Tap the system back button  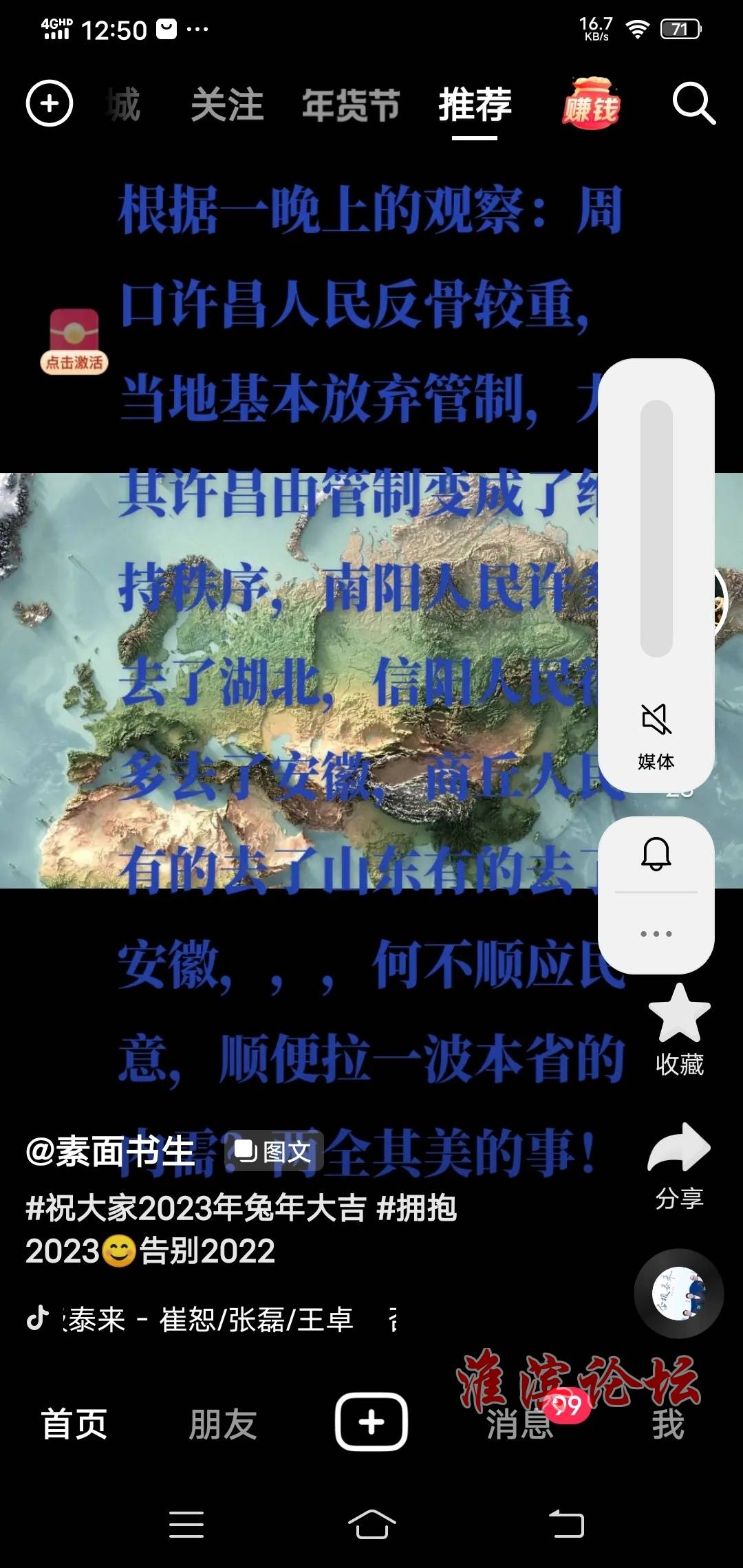tap(566, 1524)
